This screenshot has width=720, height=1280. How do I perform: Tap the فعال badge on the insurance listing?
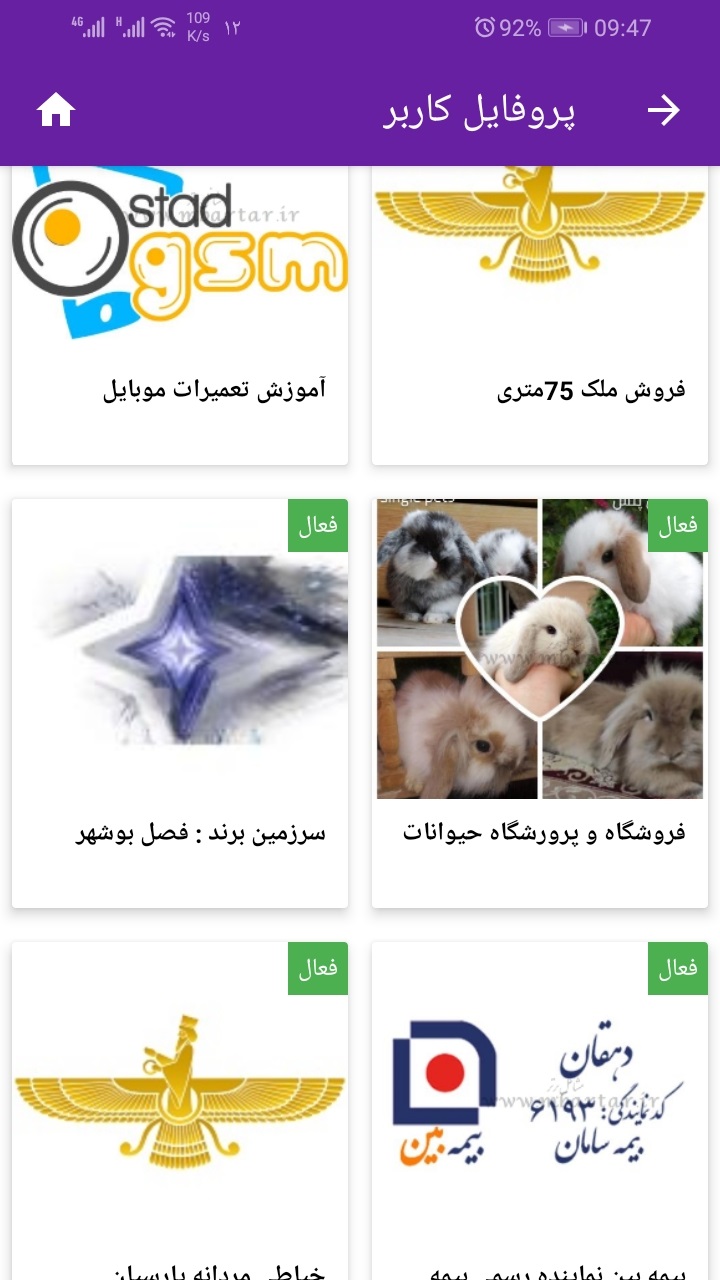(x=677, y=967)
